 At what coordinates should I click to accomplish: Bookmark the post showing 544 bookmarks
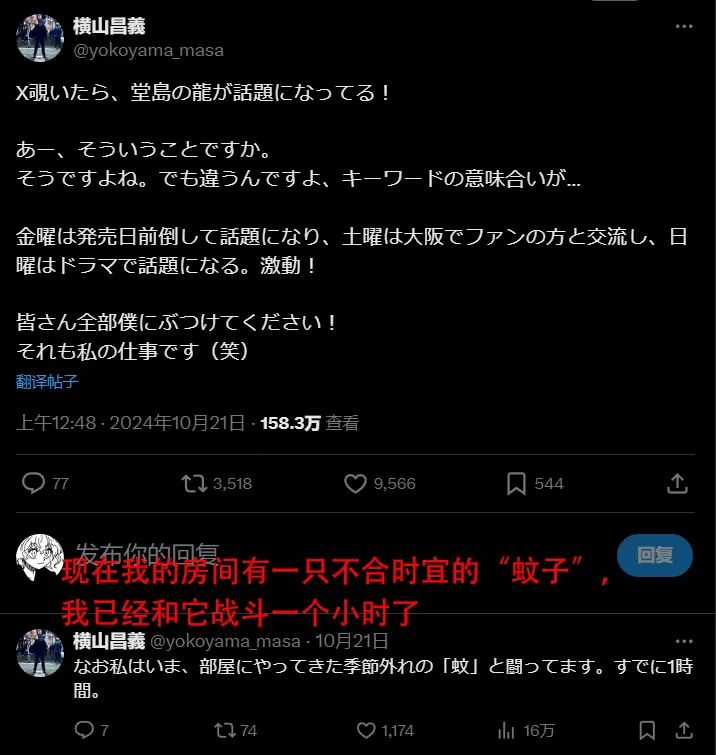516,484
